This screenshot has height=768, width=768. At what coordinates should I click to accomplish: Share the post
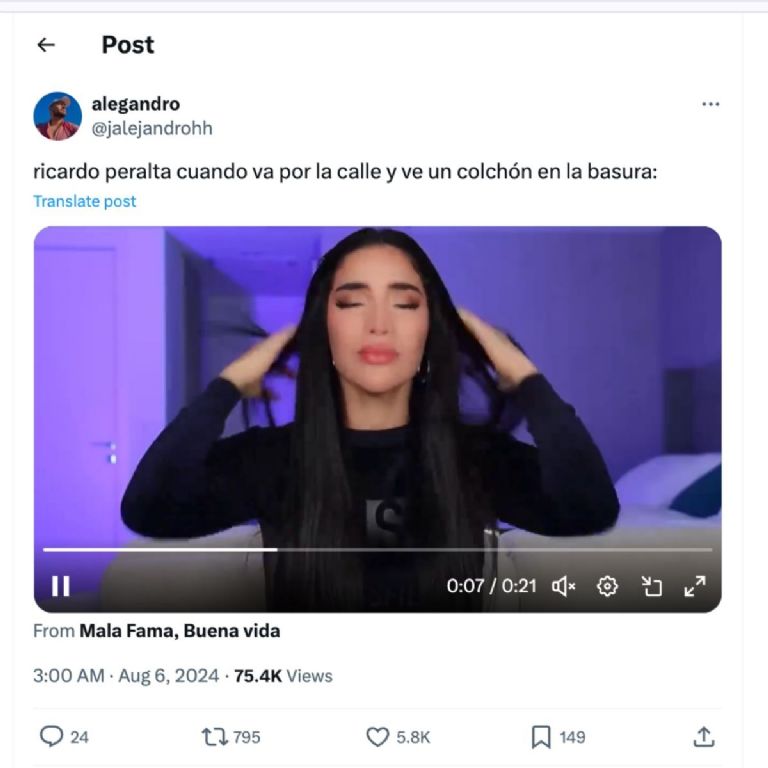(x=704, y=737)
